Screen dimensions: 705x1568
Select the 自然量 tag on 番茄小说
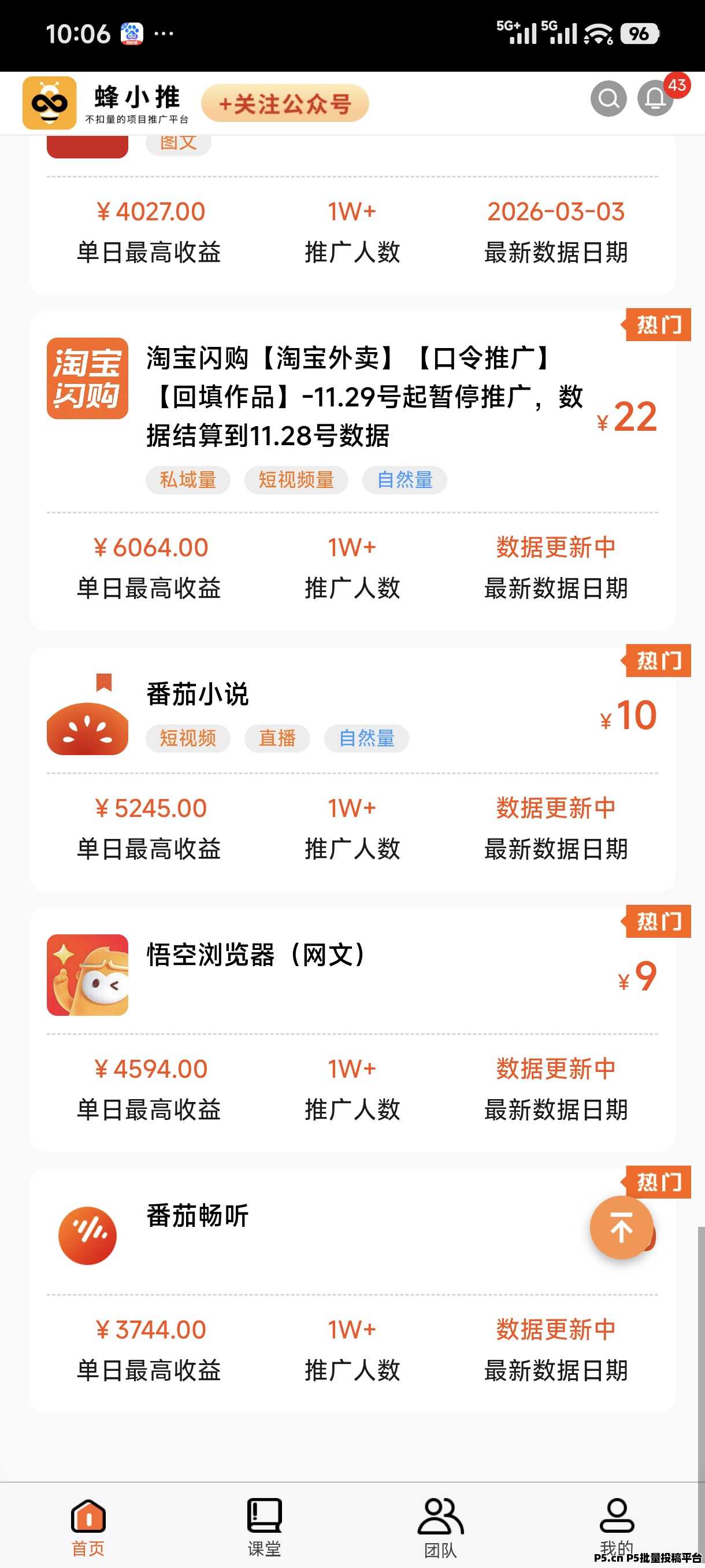point(366,738)
